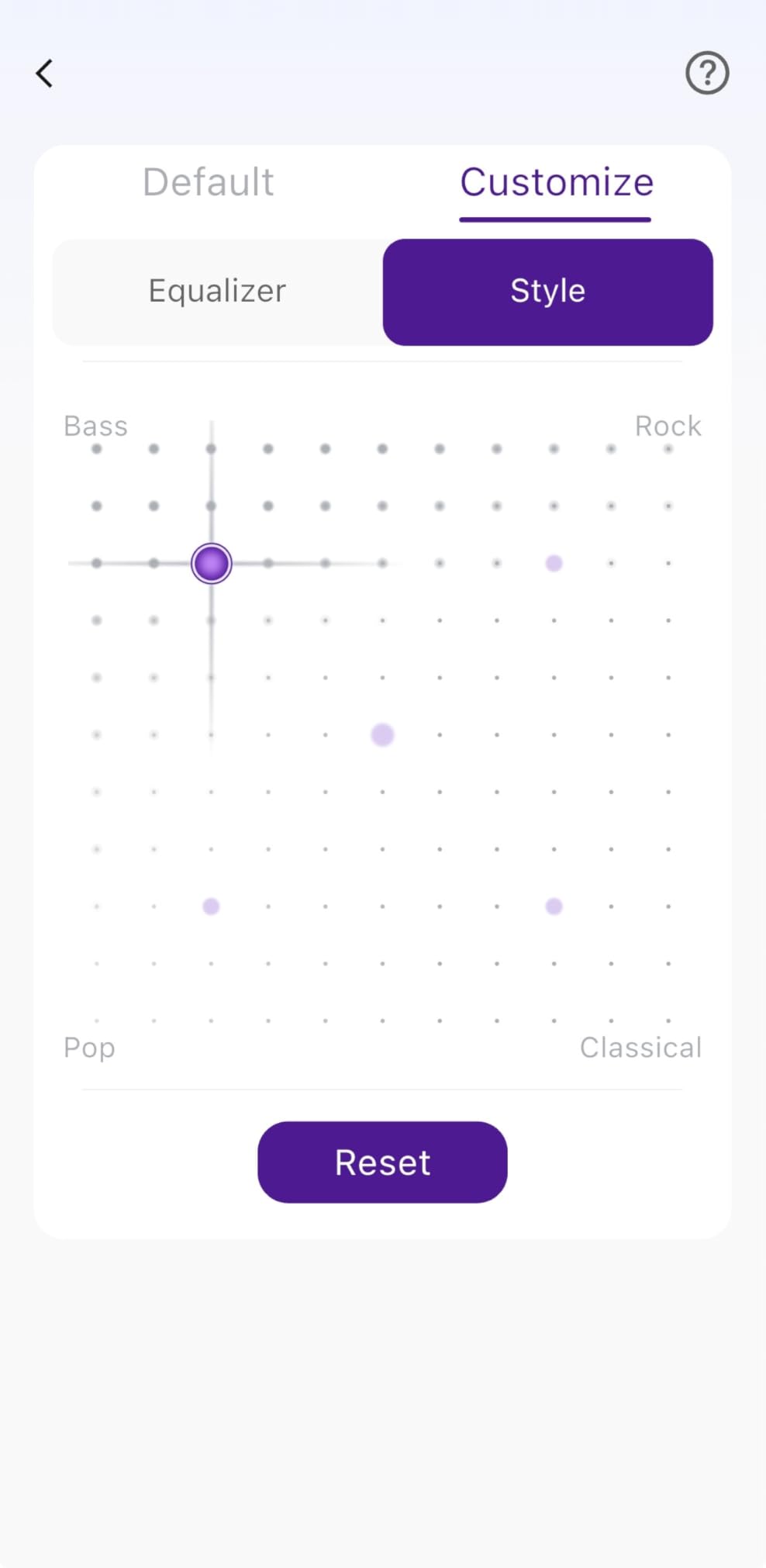Switch to the Equalizer segment
The width and height of the screenshot is (766, 1568).
[x=218, y=292]
